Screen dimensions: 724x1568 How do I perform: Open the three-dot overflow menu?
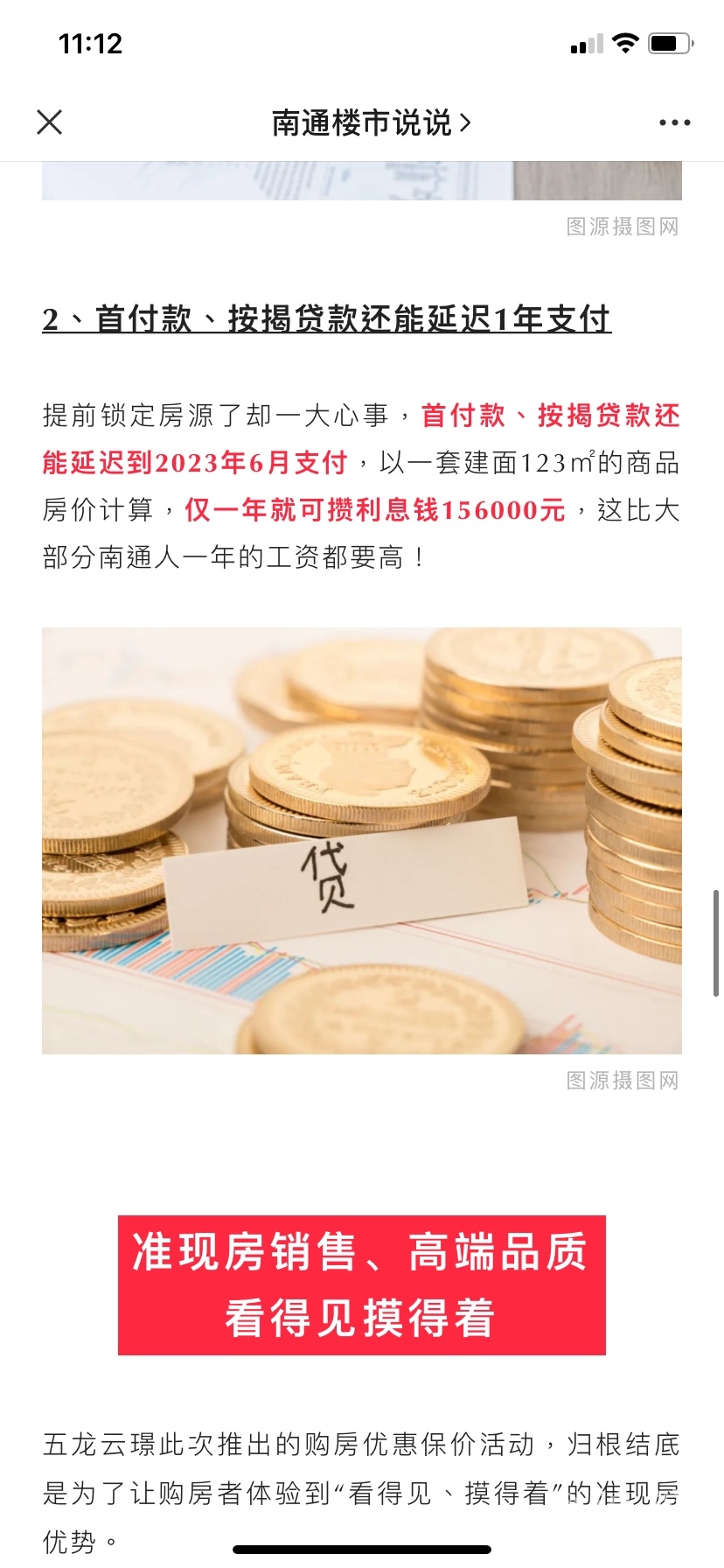tap(674, 123)
